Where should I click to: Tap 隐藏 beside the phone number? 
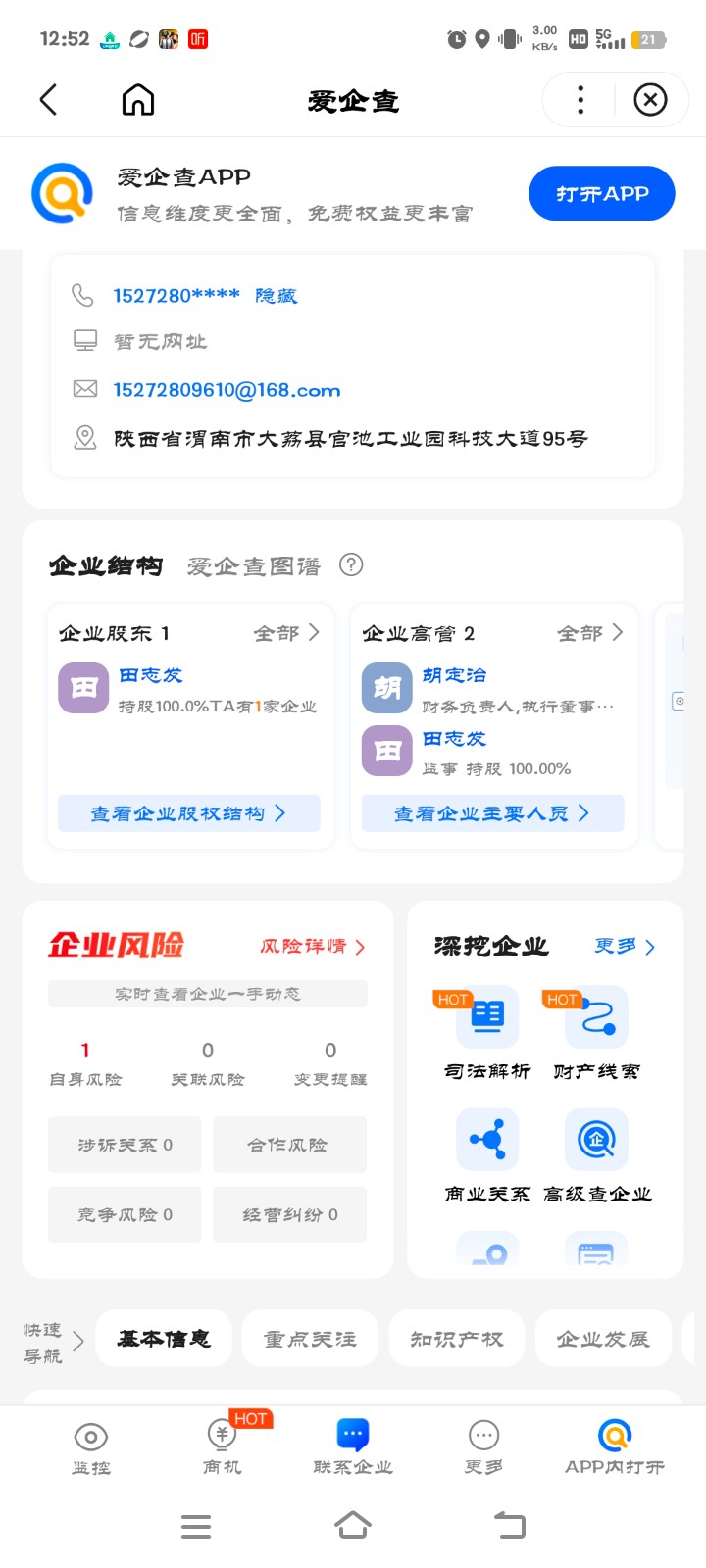pos(276,296)
